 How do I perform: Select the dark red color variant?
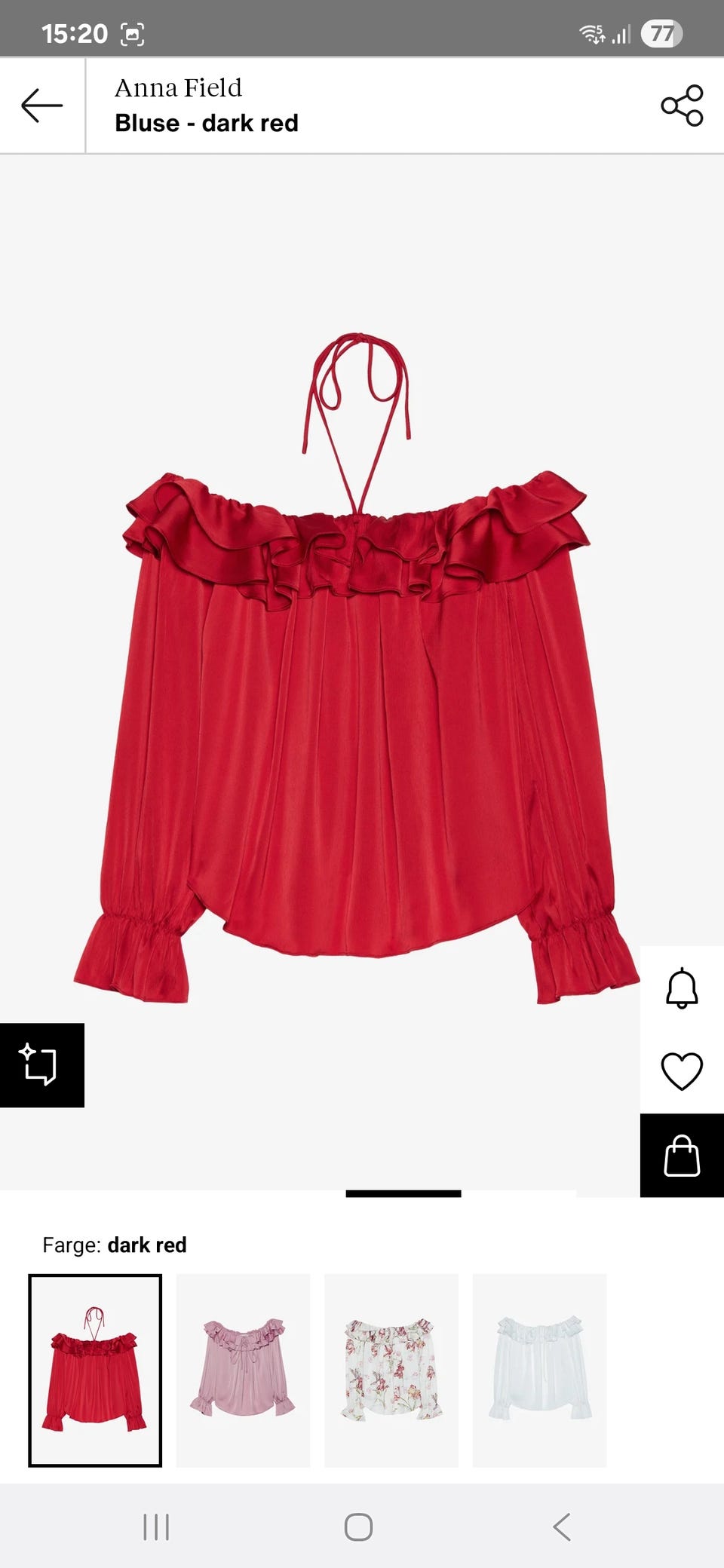tap(95, 1370)
